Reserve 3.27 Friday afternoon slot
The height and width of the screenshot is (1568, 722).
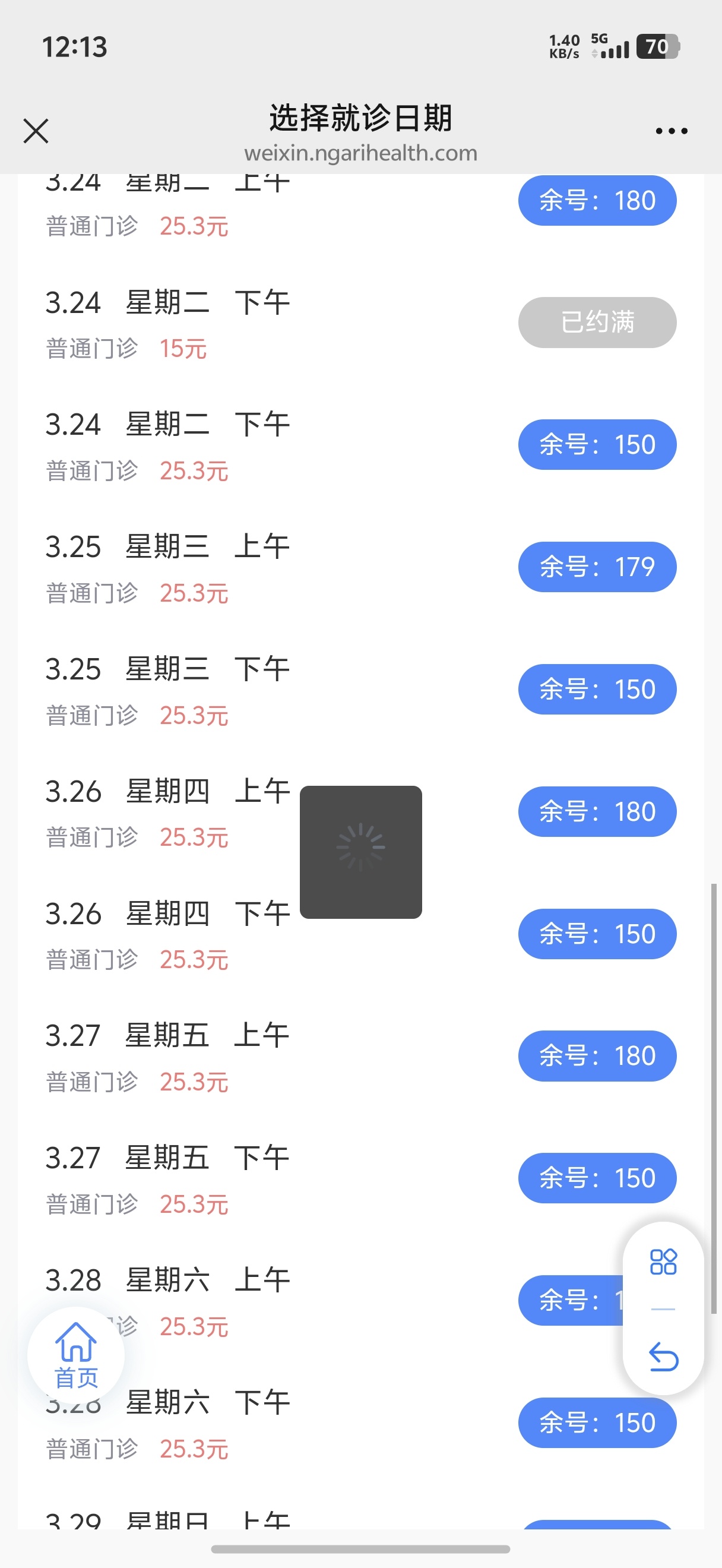click(597, 1178)
